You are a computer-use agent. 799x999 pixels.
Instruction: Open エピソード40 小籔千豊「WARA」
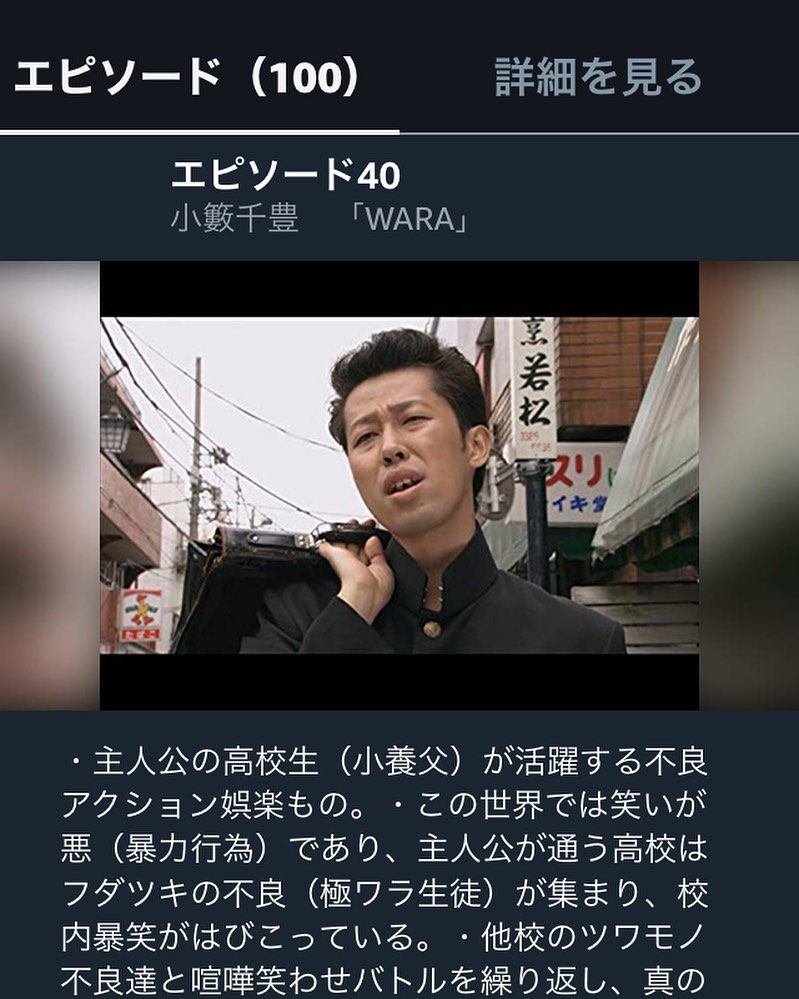coord(318,196)
